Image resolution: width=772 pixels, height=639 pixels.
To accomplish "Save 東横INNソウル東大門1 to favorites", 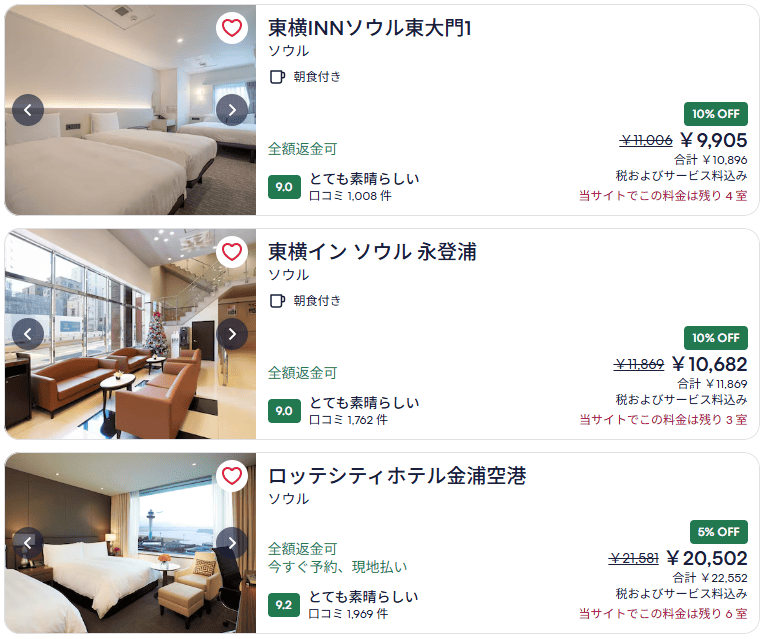I will 232,28.
